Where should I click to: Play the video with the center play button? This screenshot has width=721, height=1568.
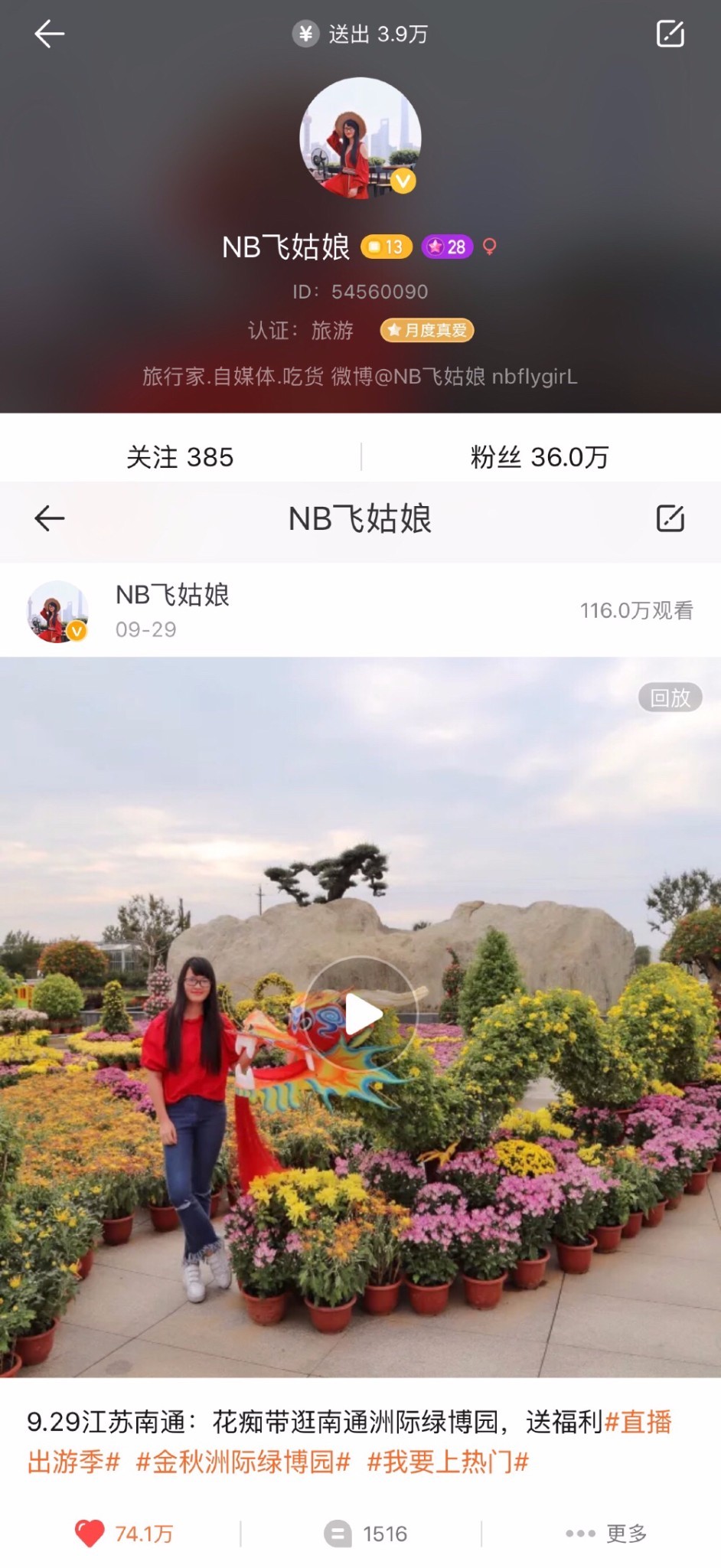coord(360,1012)
